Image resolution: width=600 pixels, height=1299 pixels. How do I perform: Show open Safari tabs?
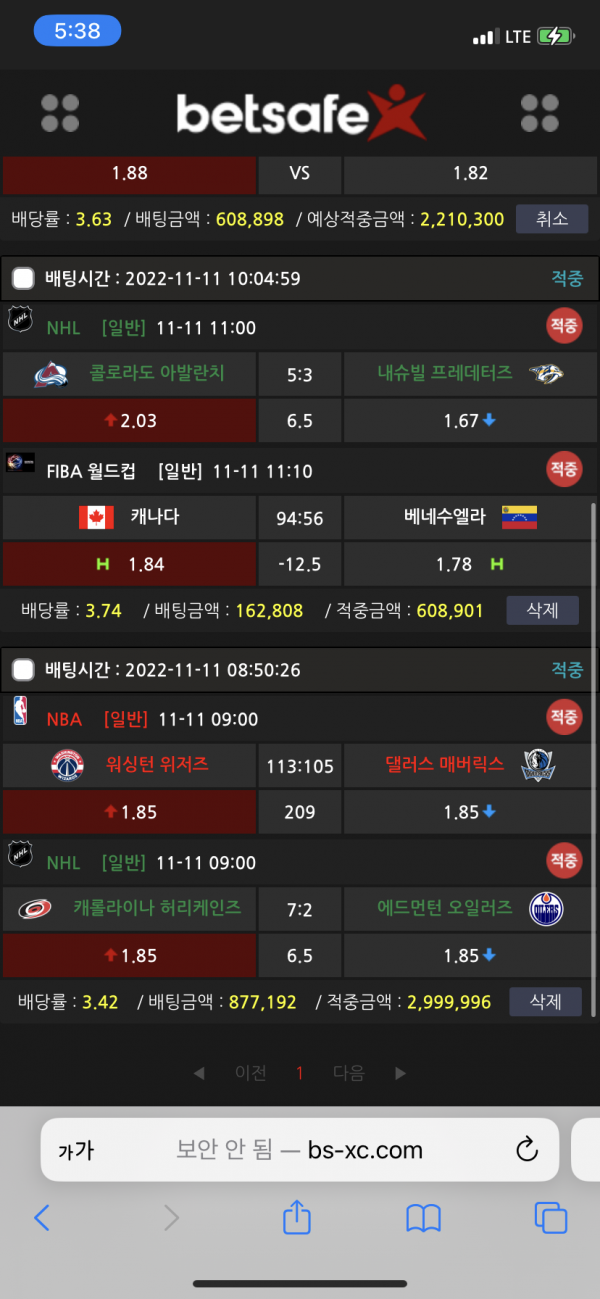click(551, 1217)
